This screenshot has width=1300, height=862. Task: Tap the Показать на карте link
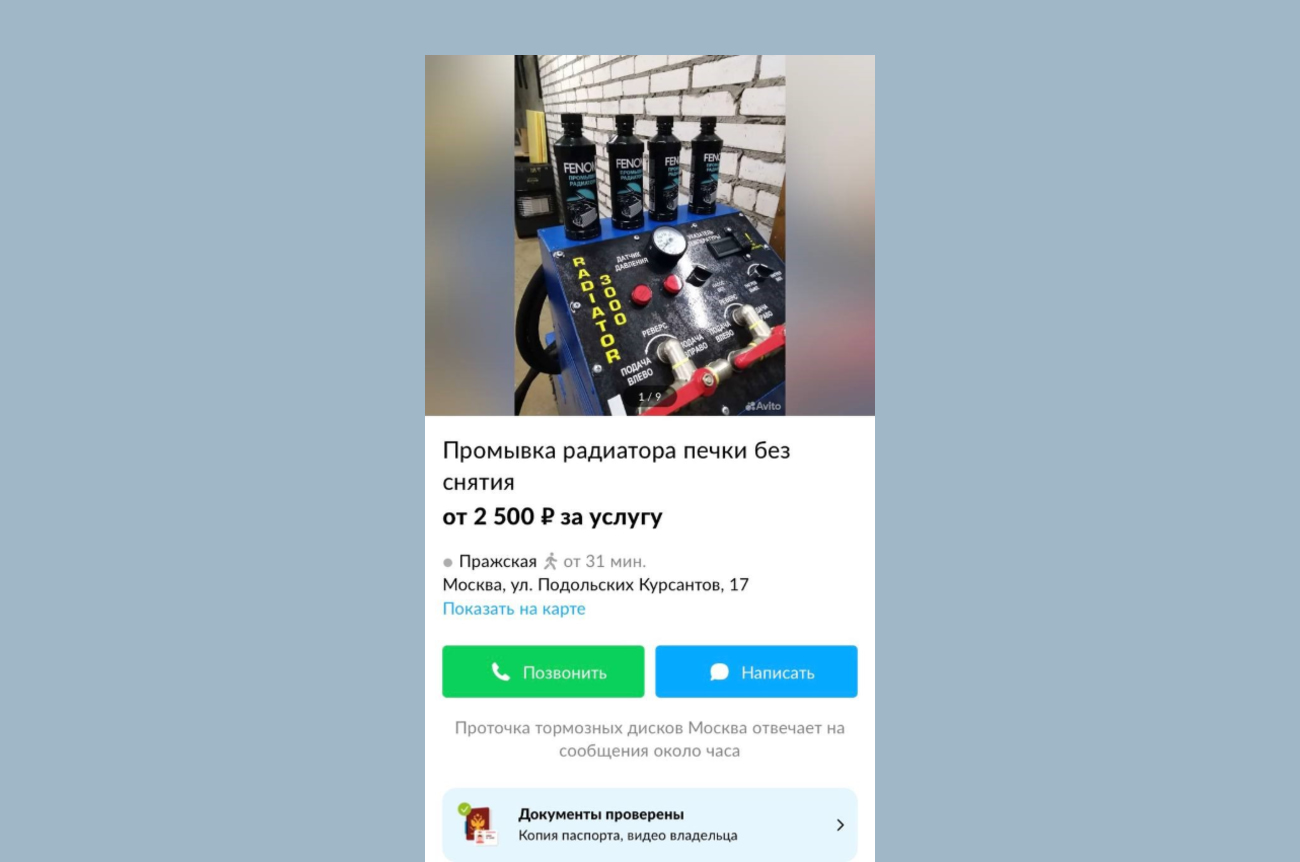coord(514,608)
